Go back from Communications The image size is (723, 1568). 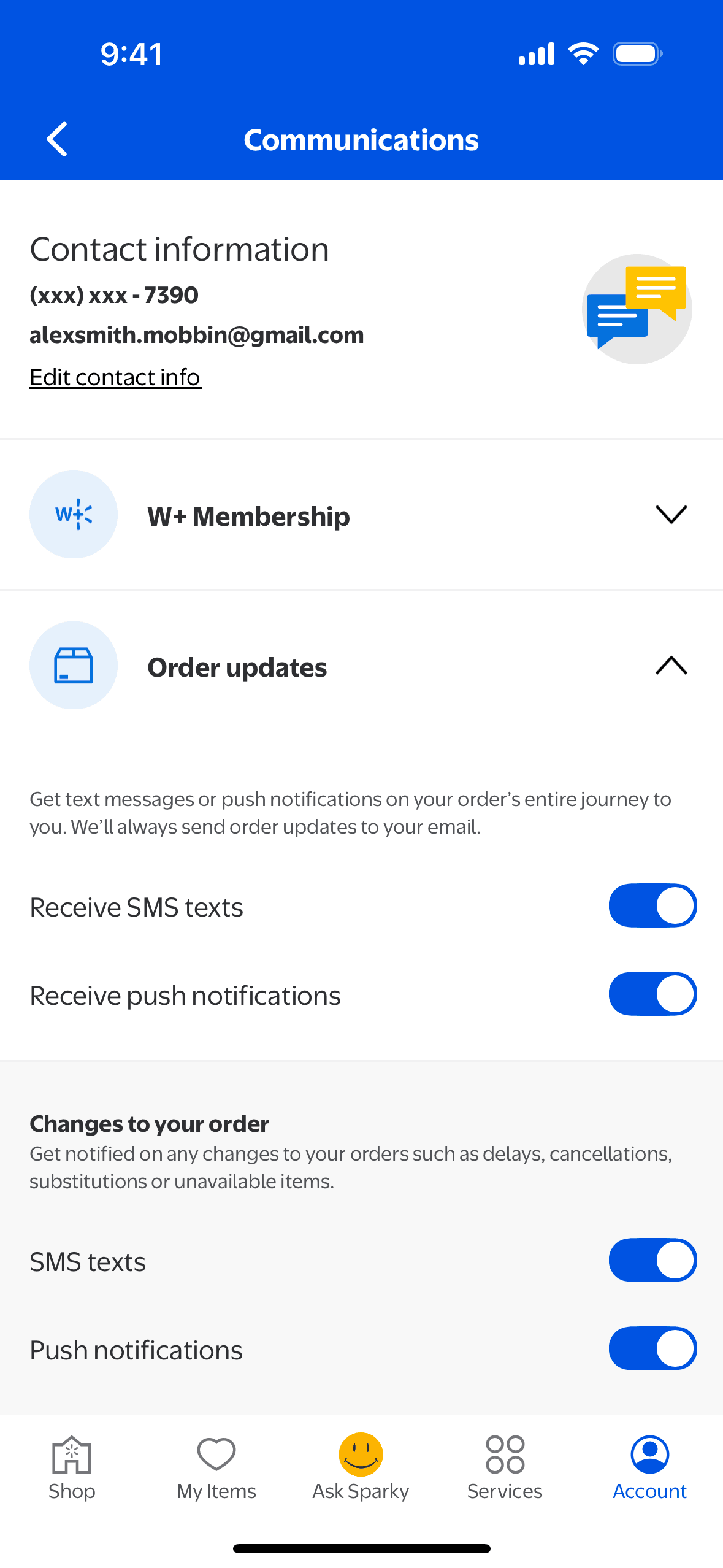tap(57, 139)
